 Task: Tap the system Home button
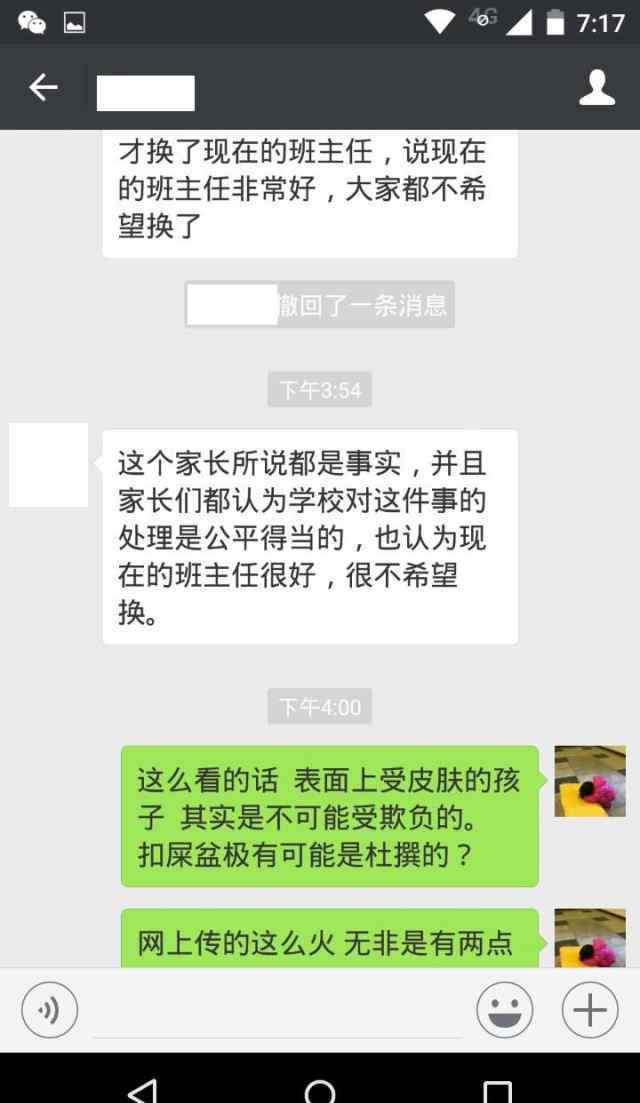click(x=320, y=1090)
